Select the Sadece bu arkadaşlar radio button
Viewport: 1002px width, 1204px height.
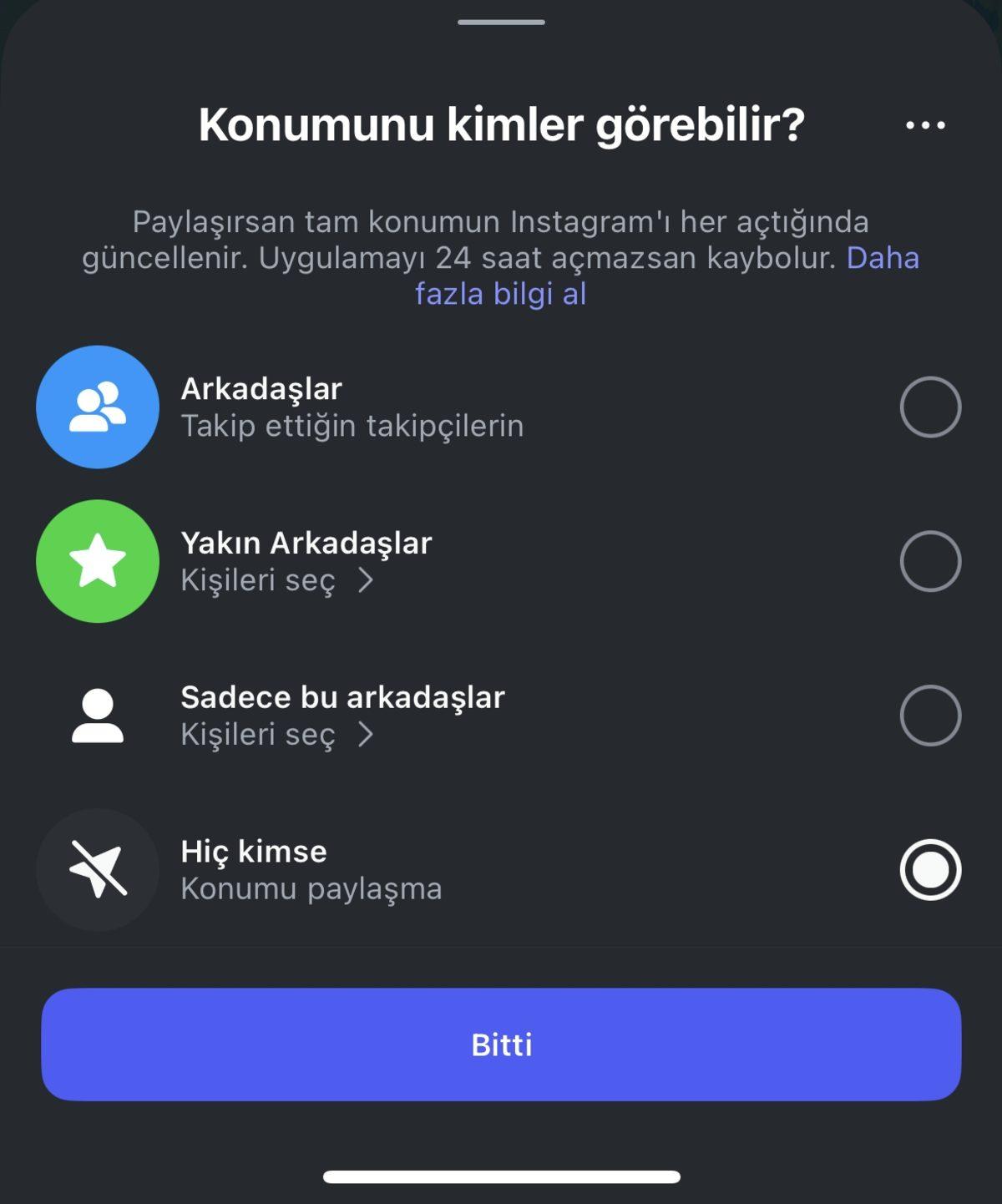(929, 716)
